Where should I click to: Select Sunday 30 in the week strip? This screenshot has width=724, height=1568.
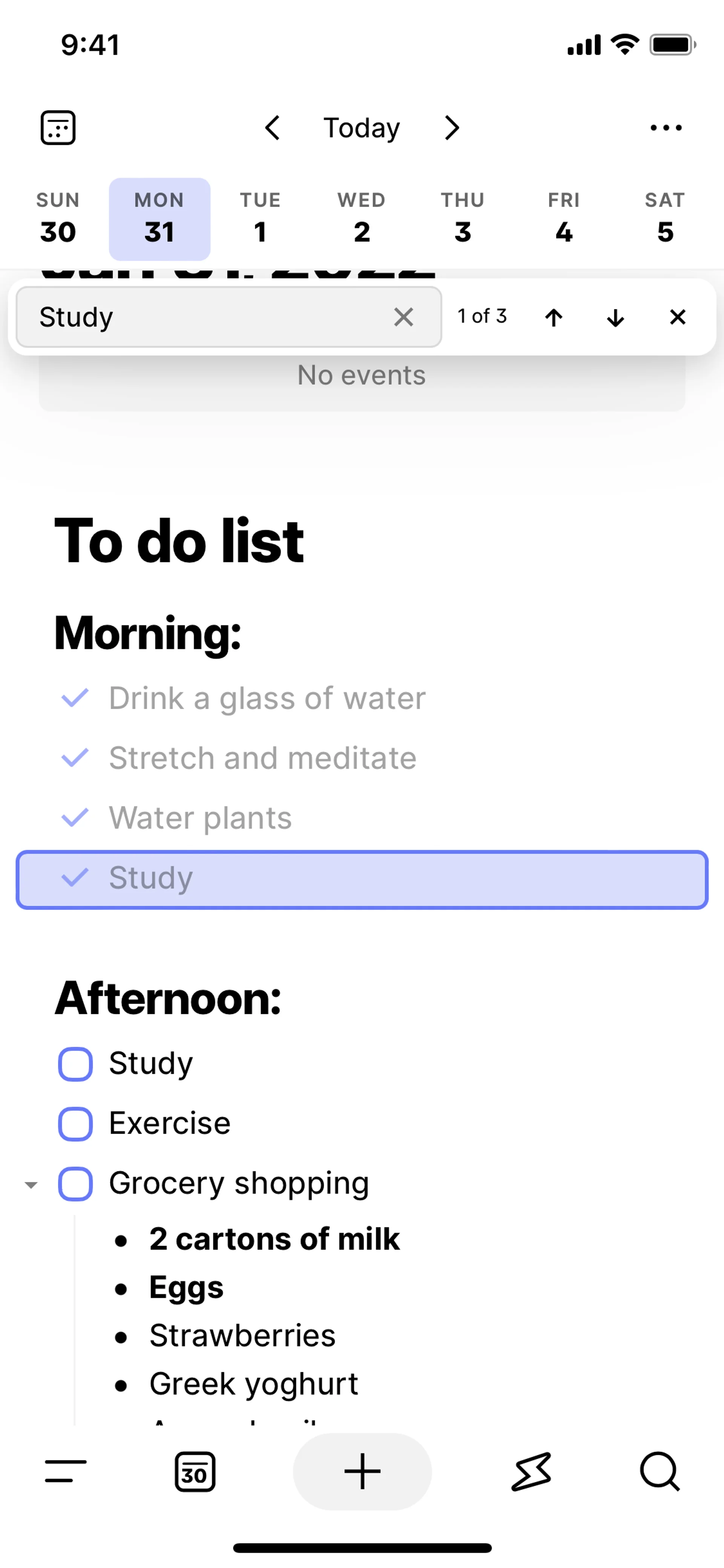[58, 218]
